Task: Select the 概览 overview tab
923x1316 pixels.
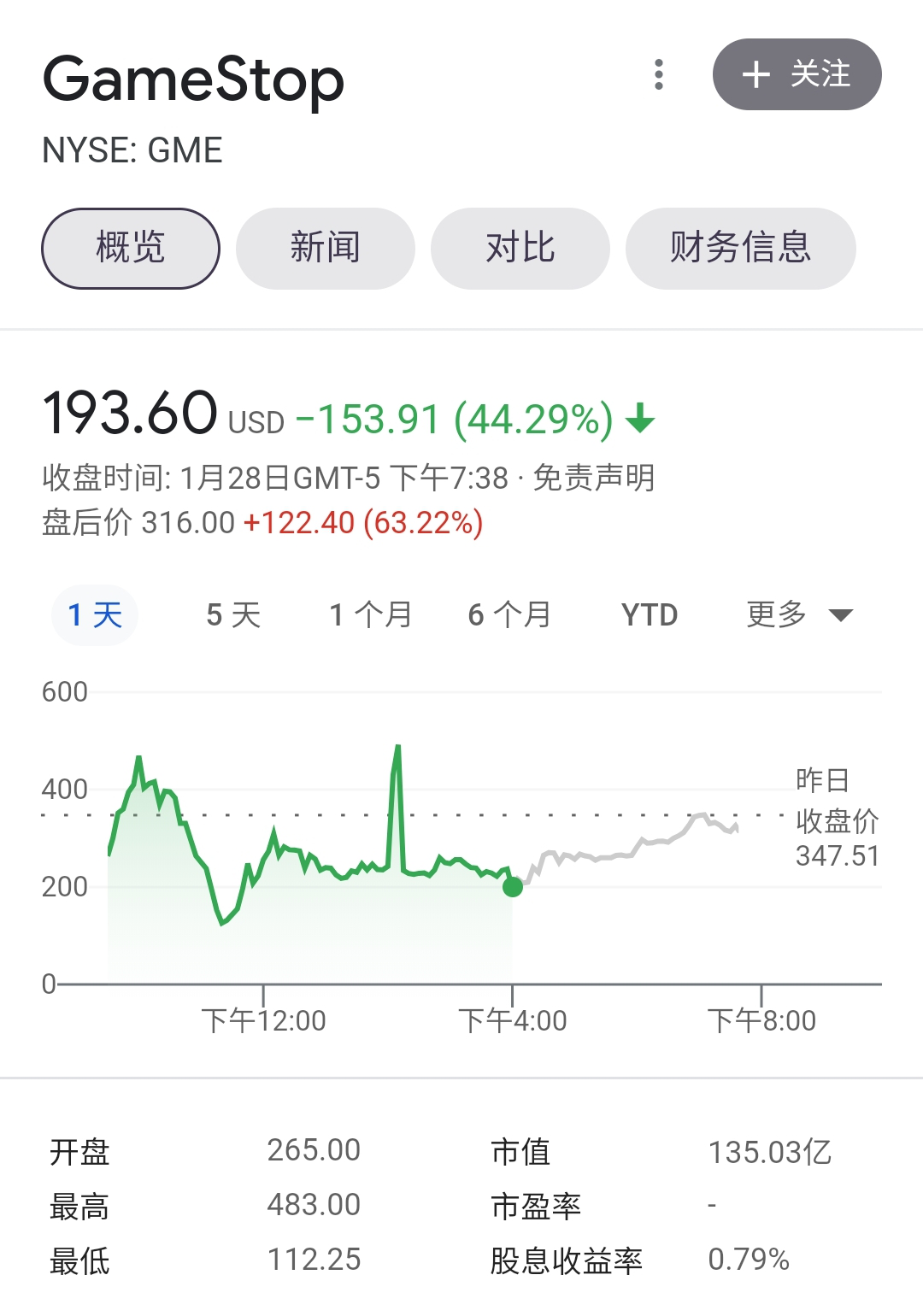Action: tap(131, 249)
